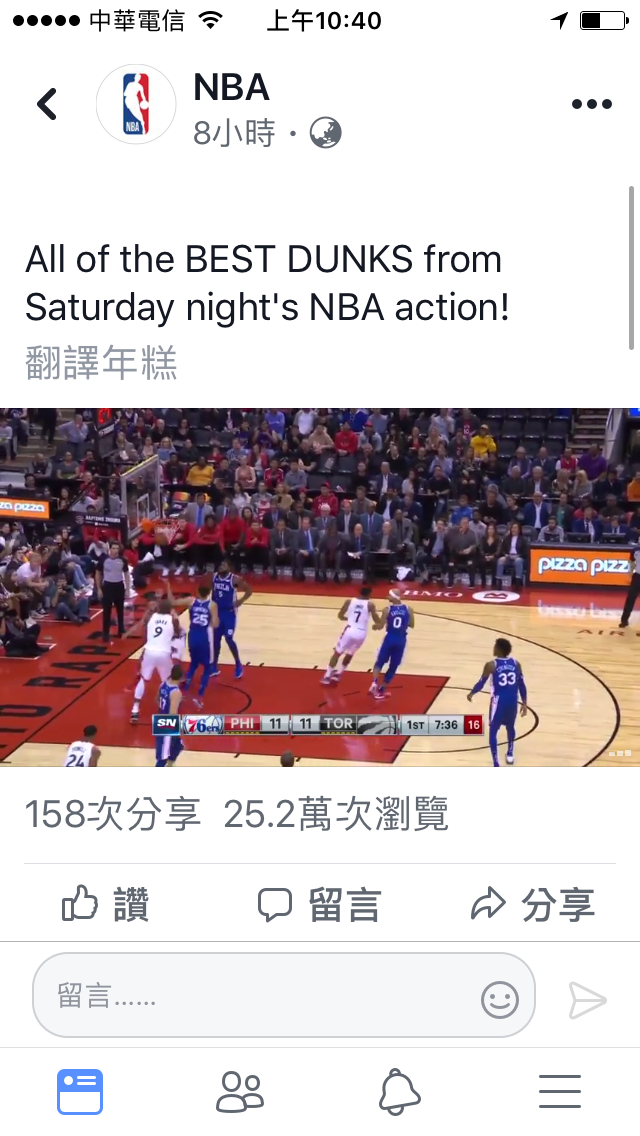Open the NBA page name

tap(231, 88)
